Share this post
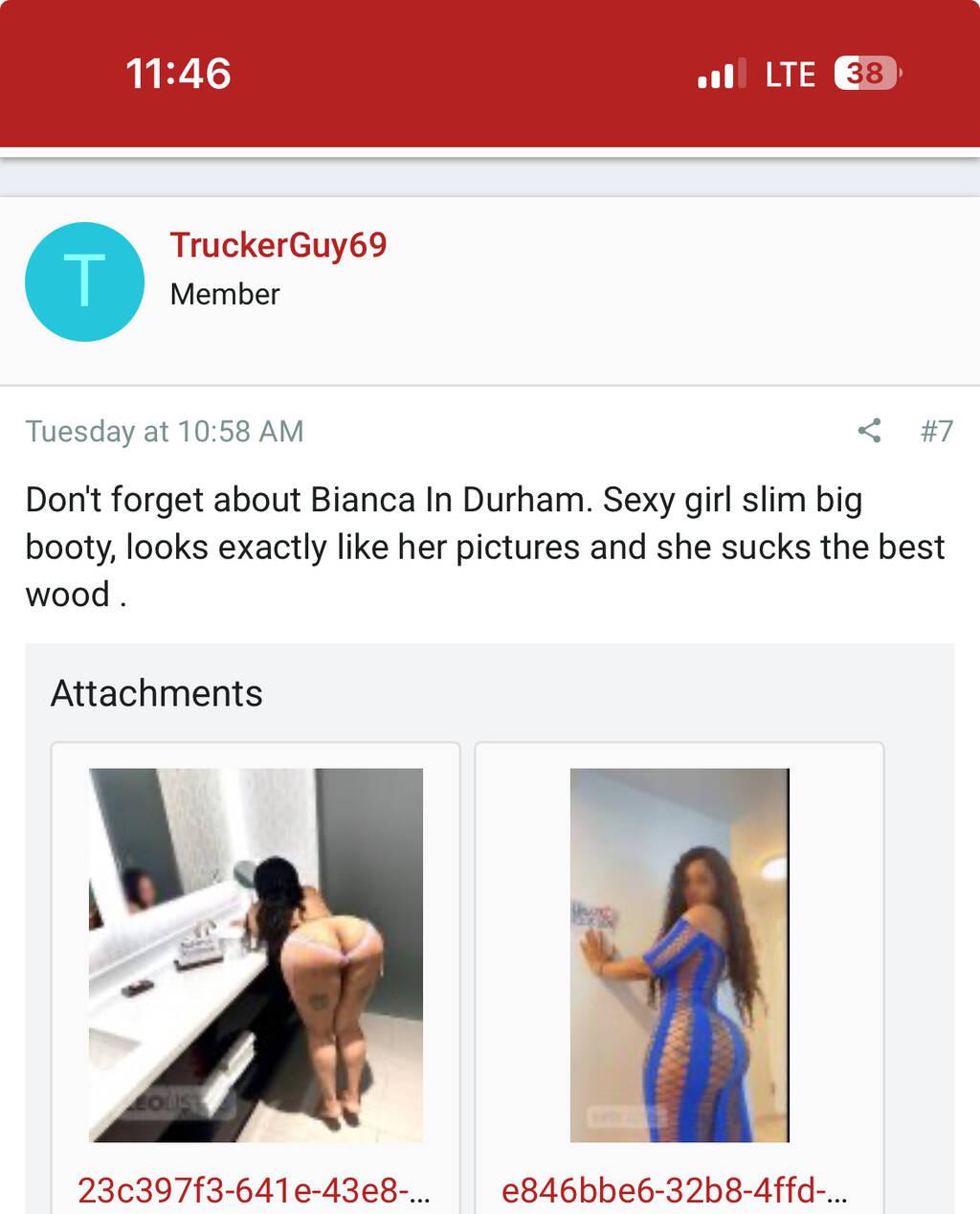Screen dimensions: 980x1214 point(869,431)
